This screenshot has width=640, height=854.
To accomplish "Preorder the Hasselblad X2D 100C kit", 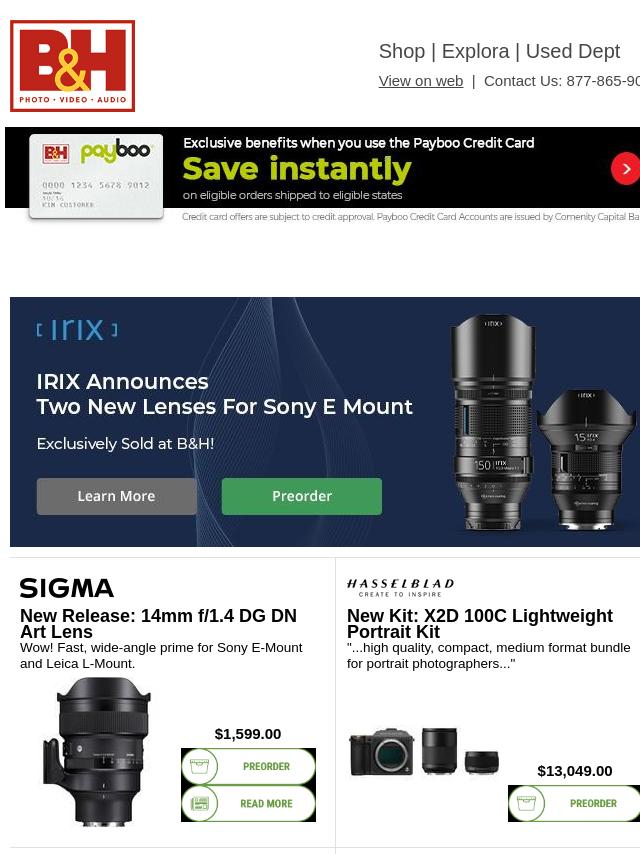I will 575,803.
